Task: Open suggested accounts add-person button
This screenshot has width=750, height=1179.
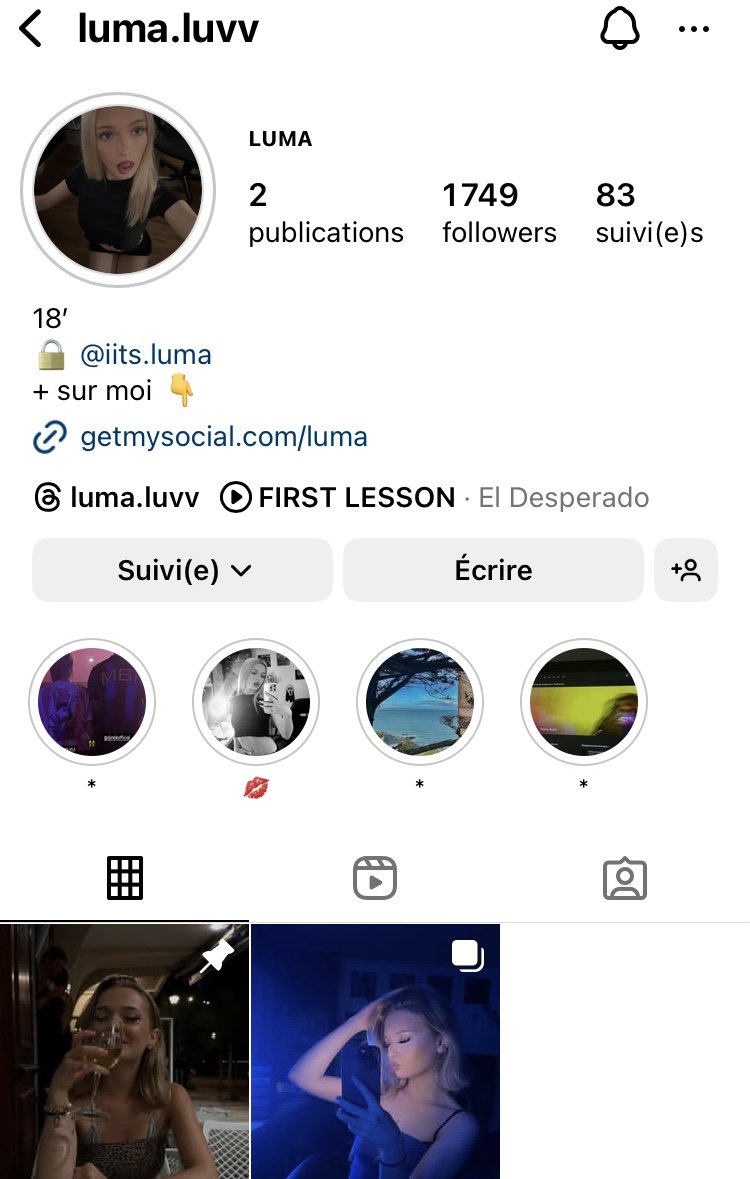Action: pos(686,570)
